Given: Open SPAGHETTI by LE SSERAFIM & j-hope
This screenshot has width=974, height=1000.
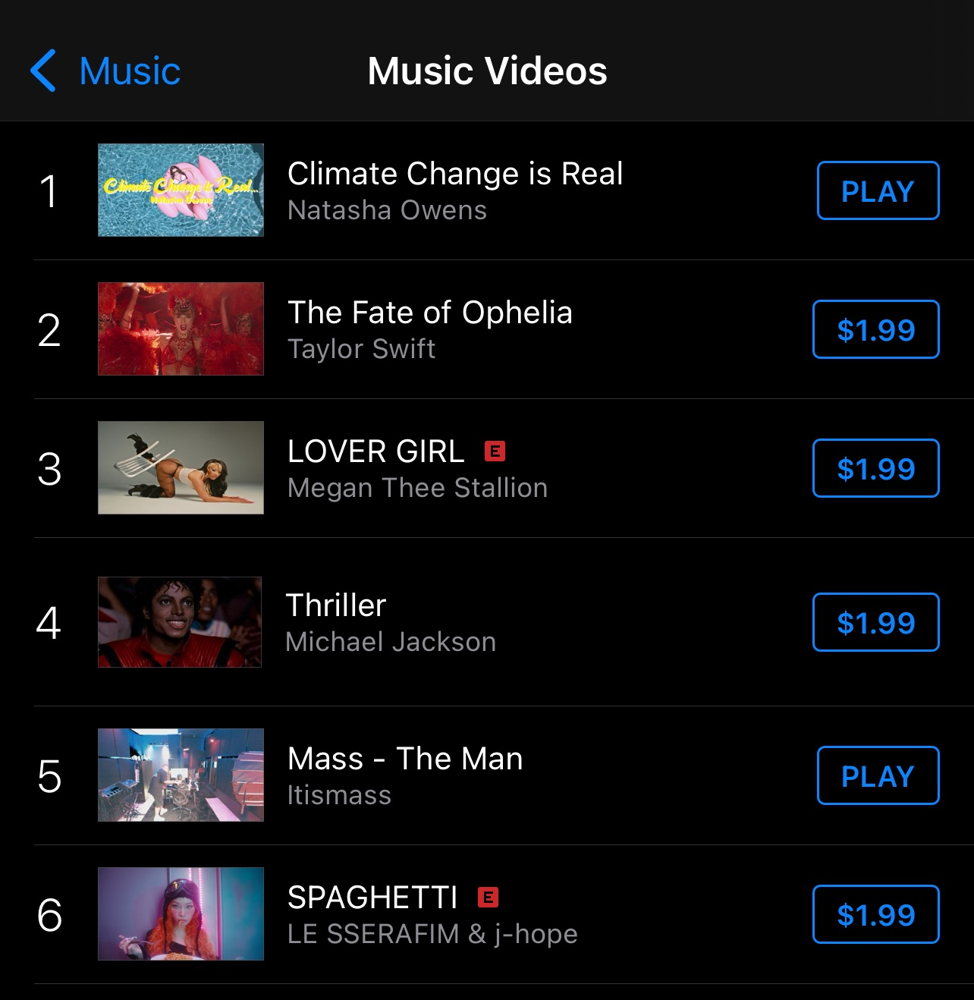Looking at the screenshot, I should [431, 914].
